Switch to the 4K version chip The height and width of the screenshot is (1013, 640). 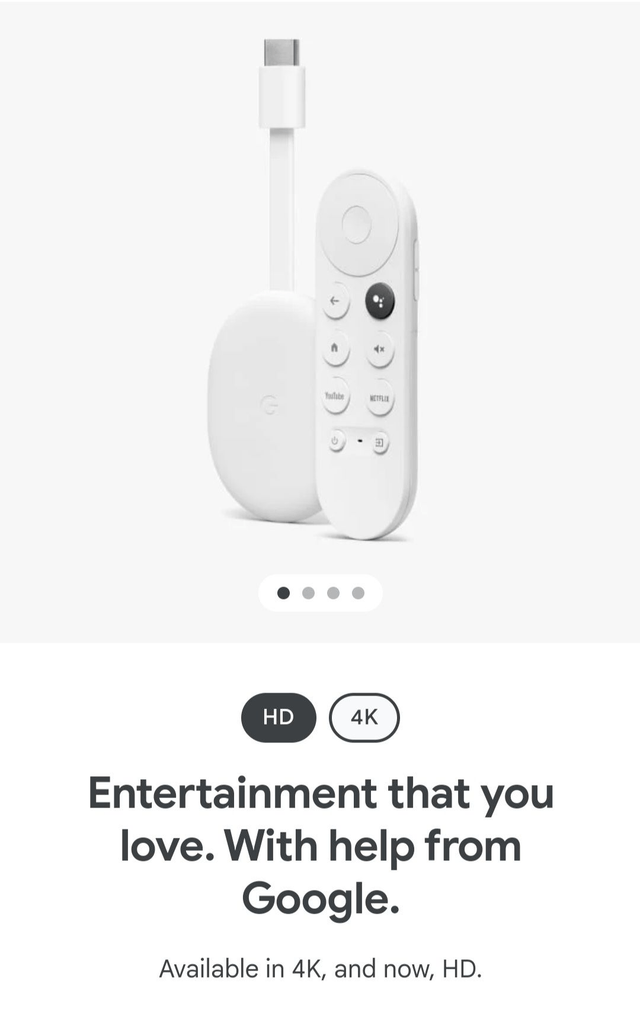pos(364,717)
